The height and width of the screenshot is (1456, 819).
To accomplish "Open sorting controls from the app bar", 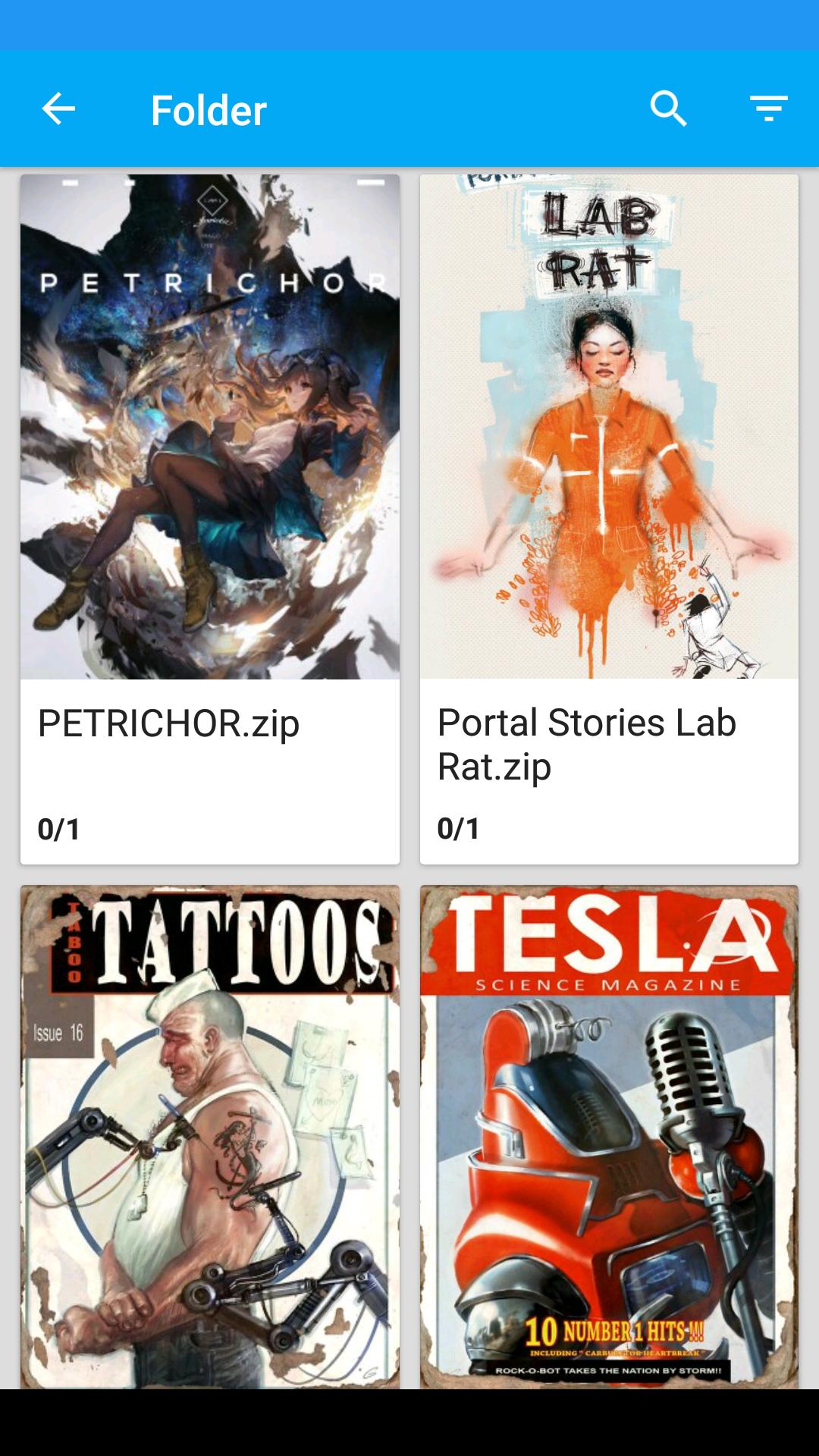I will click(x=768, y=108).
